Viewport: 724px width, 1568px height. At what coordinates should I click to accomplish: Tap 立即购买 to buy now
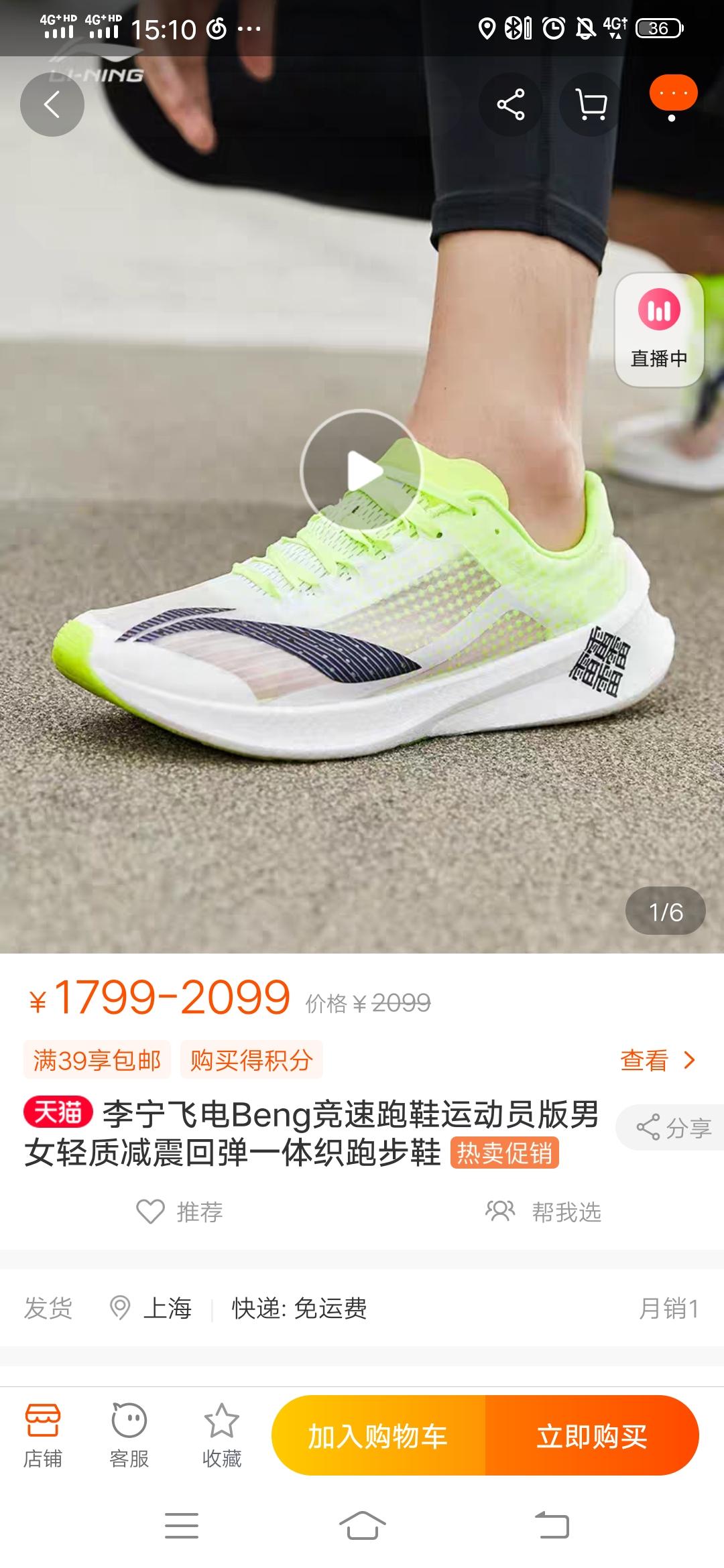point(592,1435)
